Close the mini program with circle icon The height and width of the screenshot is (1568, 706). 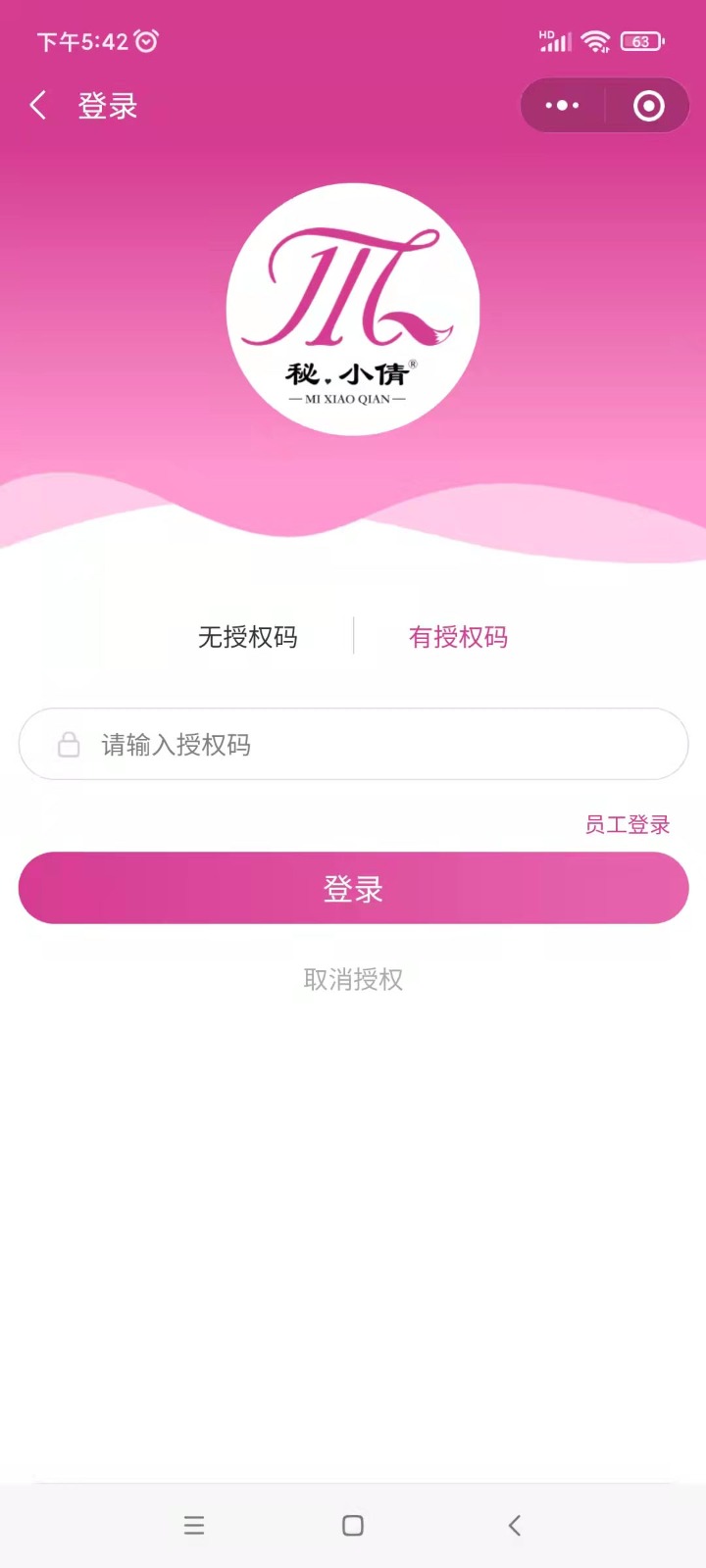pos(648,105)
